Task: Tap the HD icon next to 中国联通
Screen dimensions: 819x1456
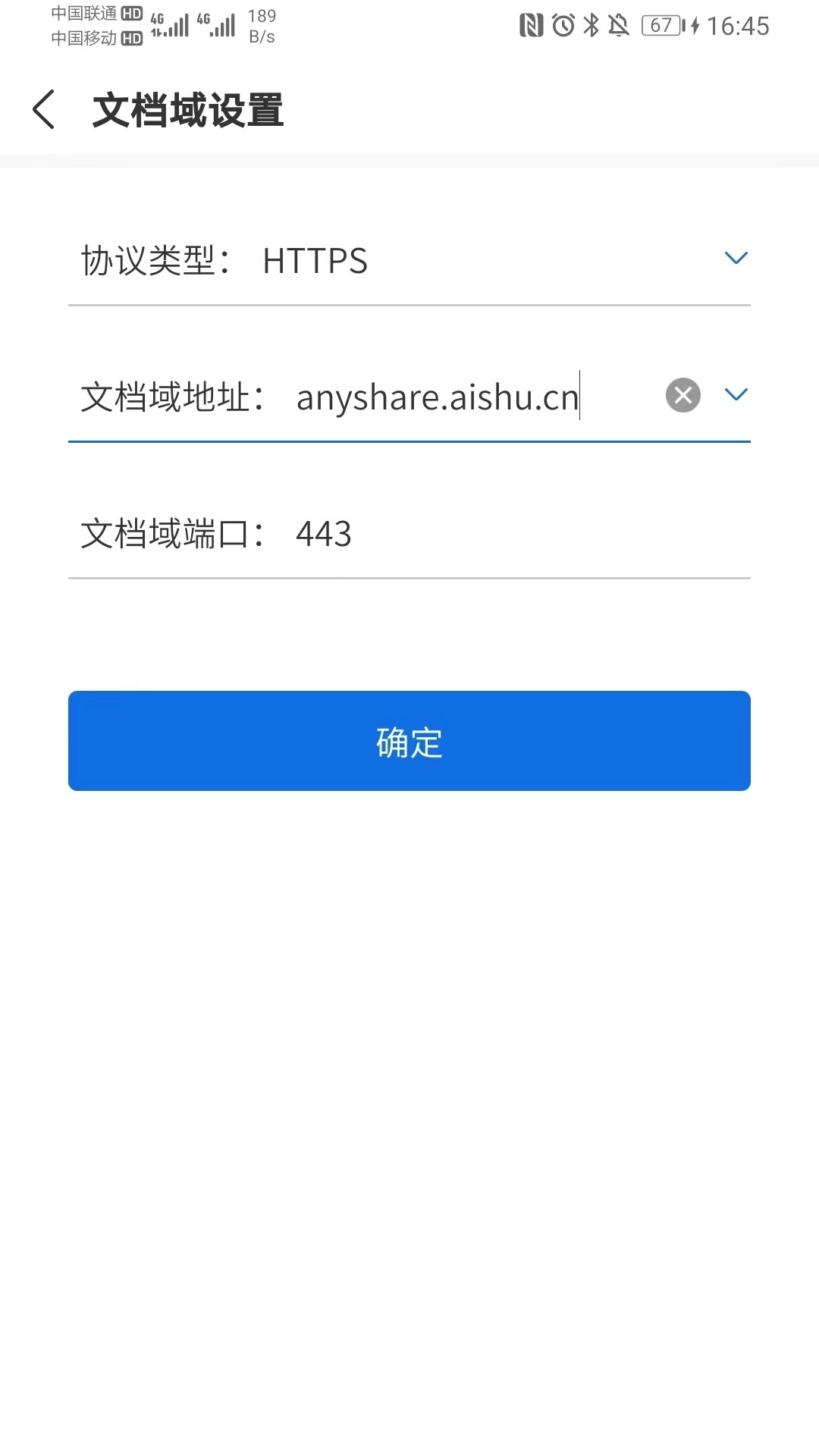Action: coord(130,12)
